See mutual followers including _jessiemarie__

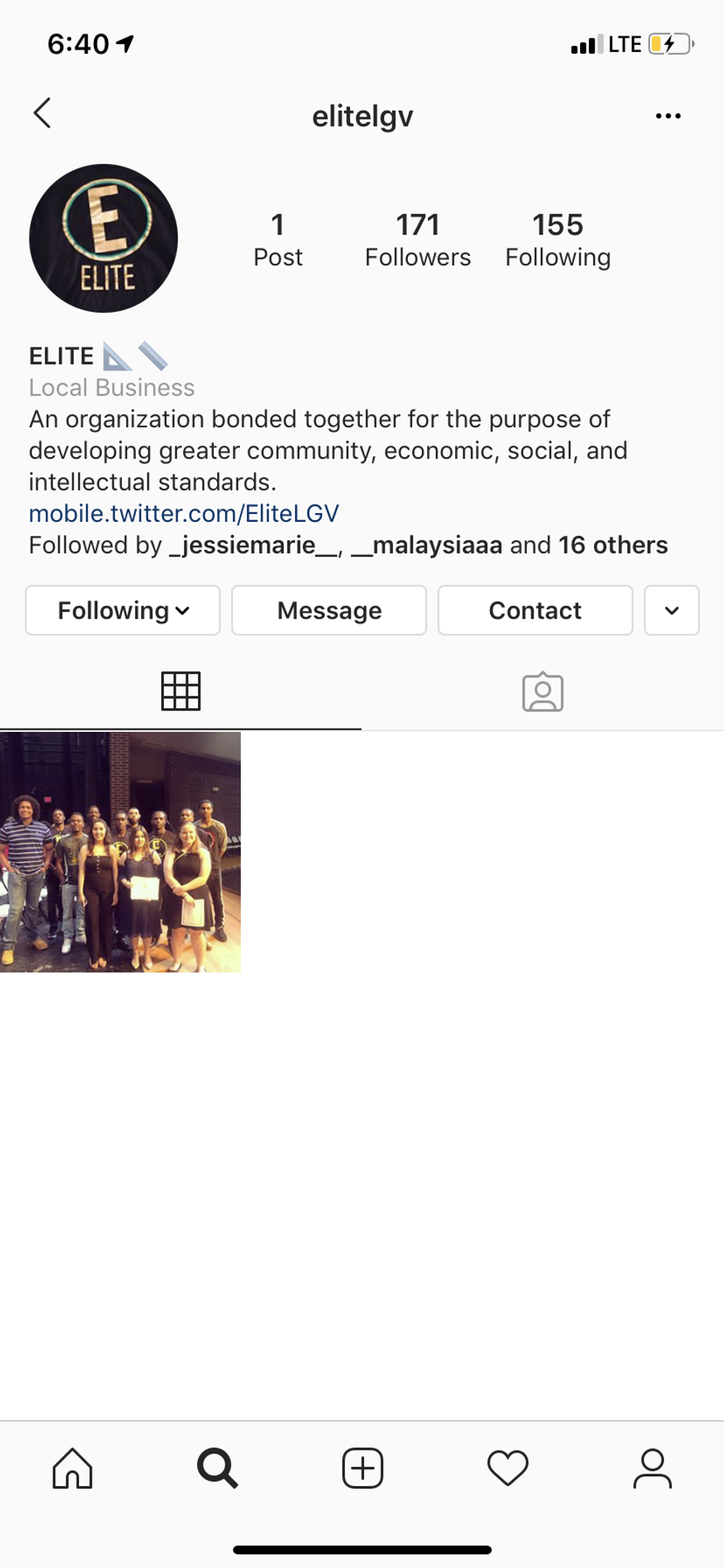tap(348, 545)
